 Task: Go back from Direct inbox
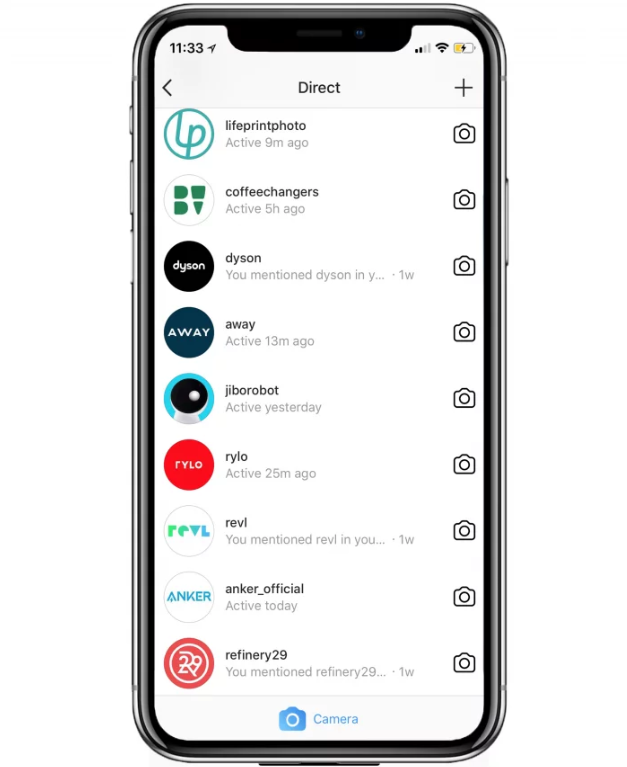167,88
